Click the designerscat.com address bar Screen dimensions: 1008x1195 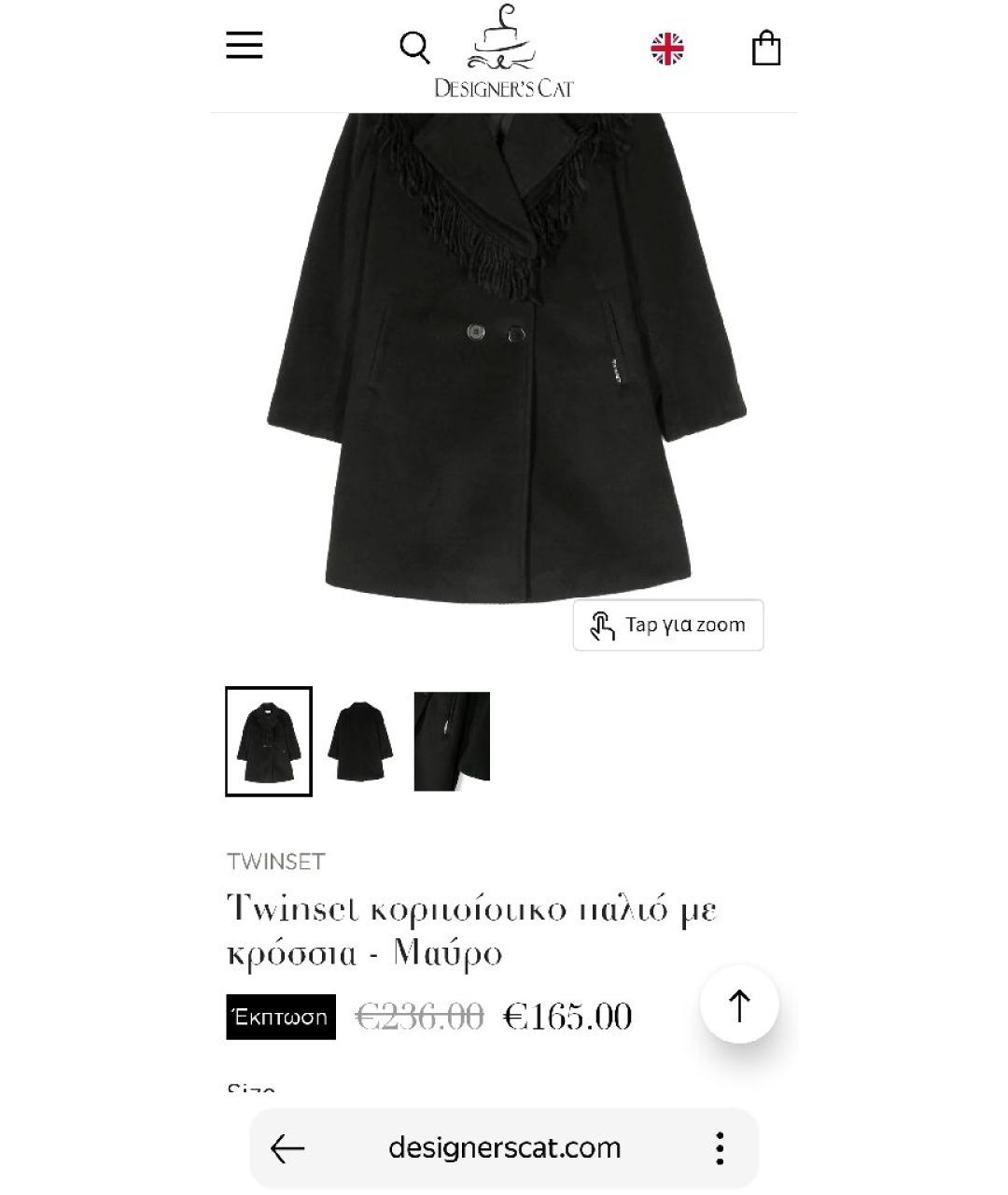coord(504,1148)
